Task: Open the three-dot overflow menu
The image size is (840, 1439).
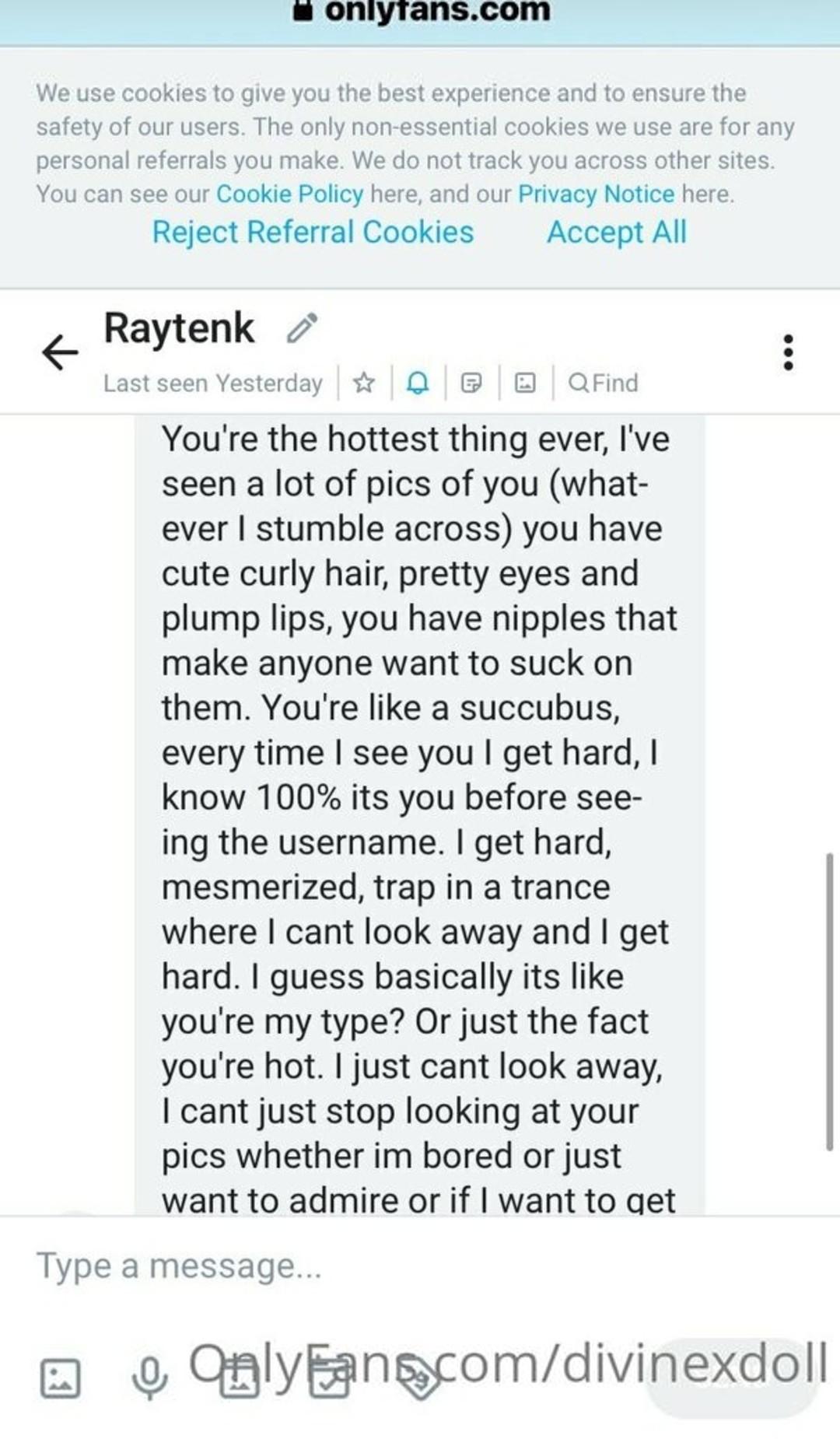Action: (788, 352)
